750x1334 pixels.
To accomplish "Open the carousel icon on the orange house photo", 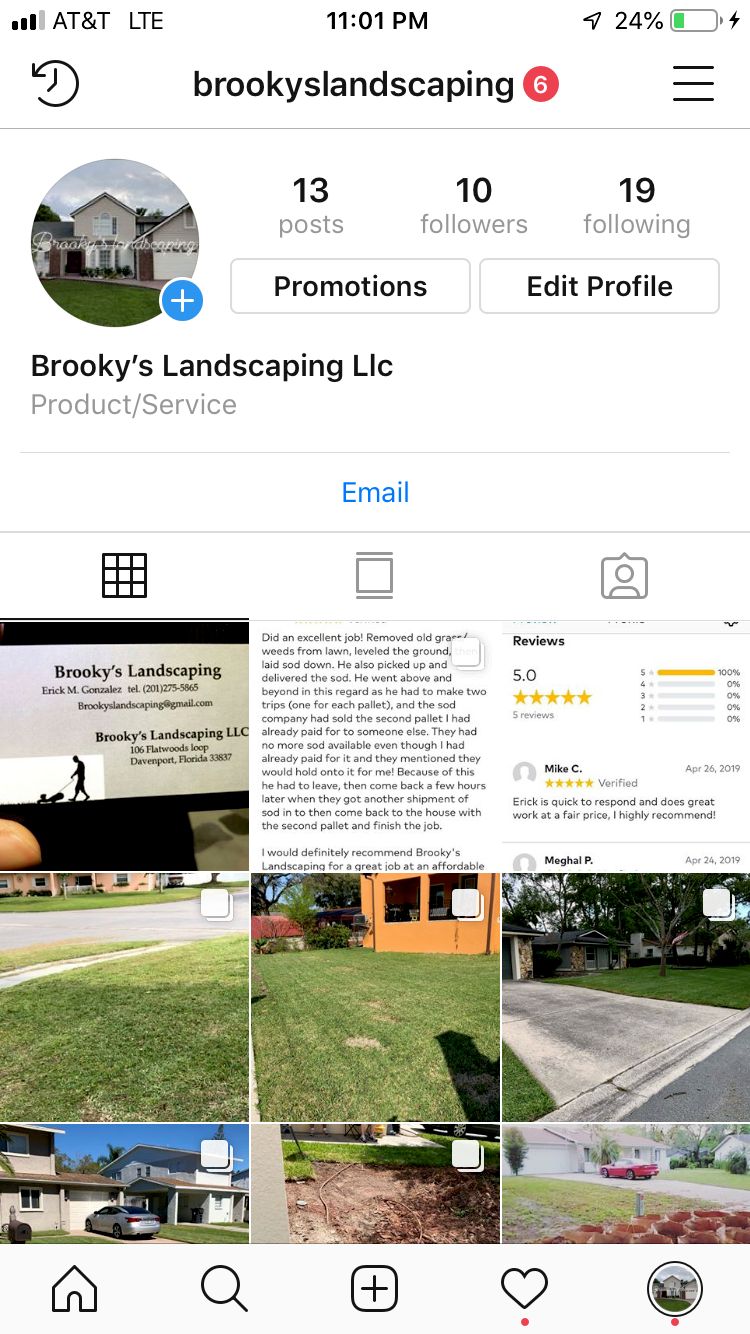I will pyautogui.click(x=466, y=903).
